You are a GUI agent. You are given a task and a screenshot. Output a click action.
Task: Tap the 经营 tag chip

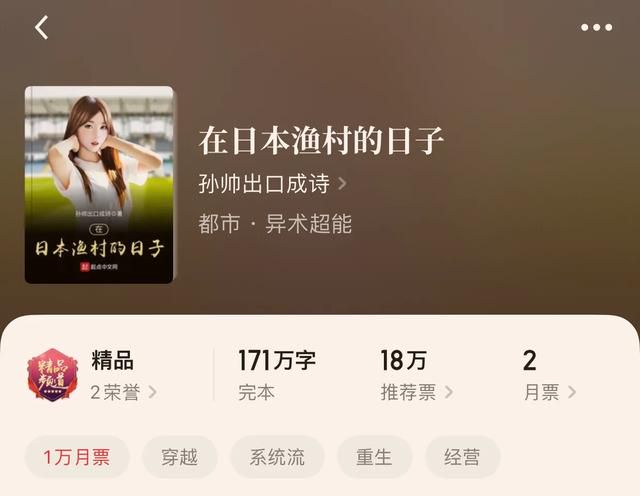[x=462, y=457]
